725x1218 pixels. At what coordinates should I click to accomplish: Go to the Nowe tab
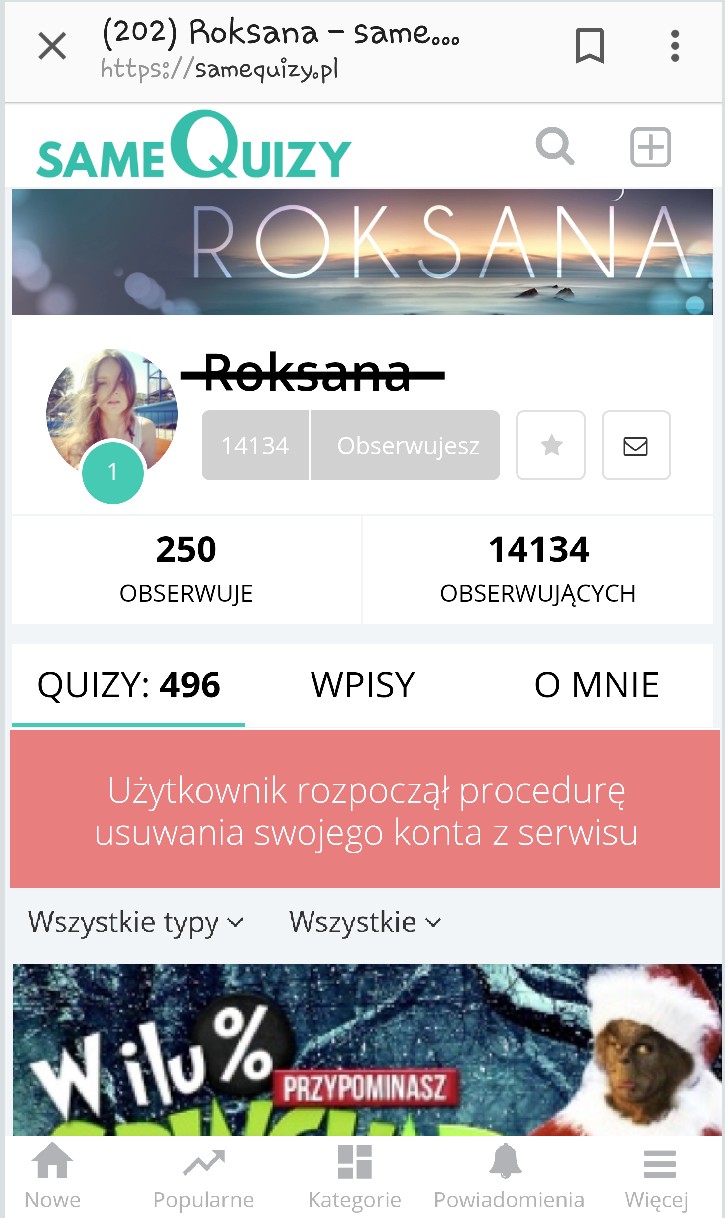(x=52, y=1176)
